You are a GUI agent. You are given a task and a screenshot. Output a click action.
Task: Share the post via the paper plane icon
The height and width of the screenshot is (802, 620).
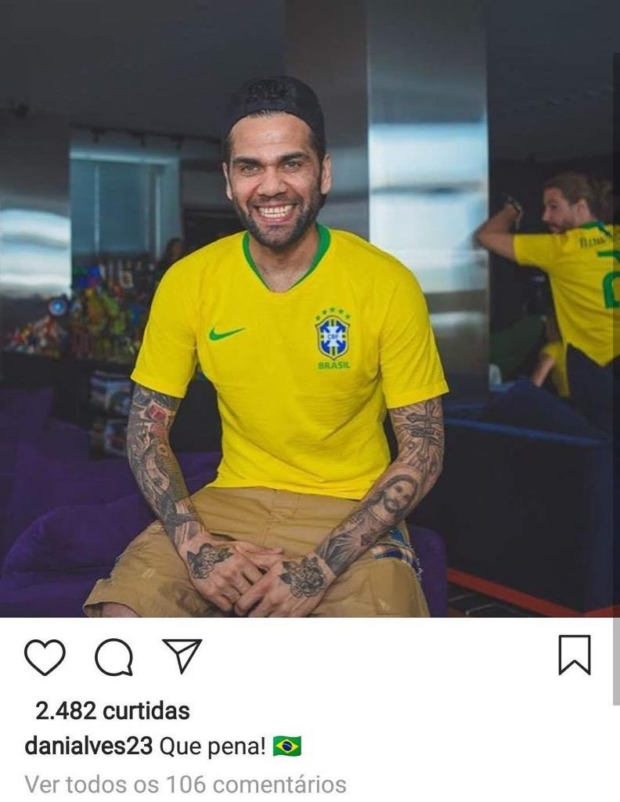(x=181, y=656)
